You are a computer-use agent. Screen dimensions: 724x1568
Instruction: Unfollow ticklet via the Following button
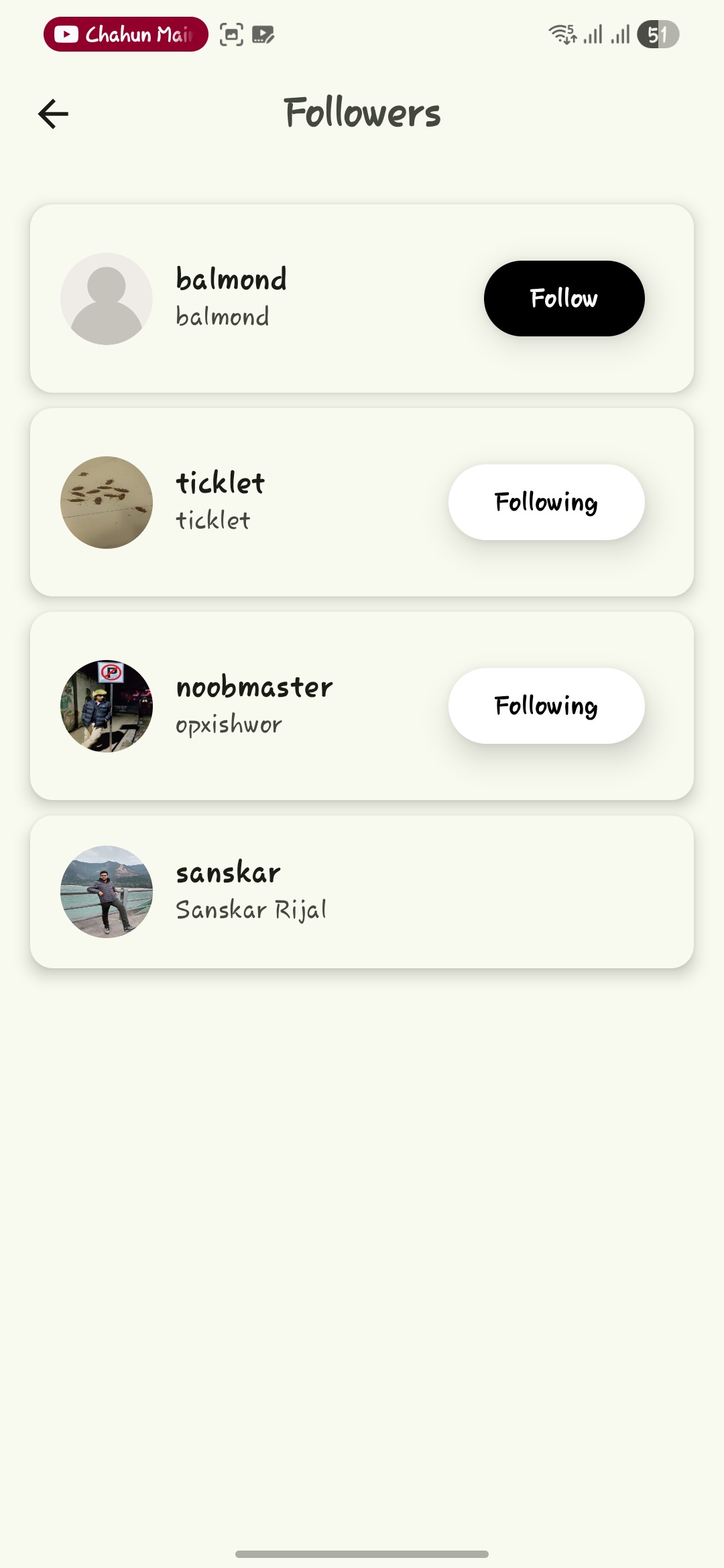[x=546, y=502]
